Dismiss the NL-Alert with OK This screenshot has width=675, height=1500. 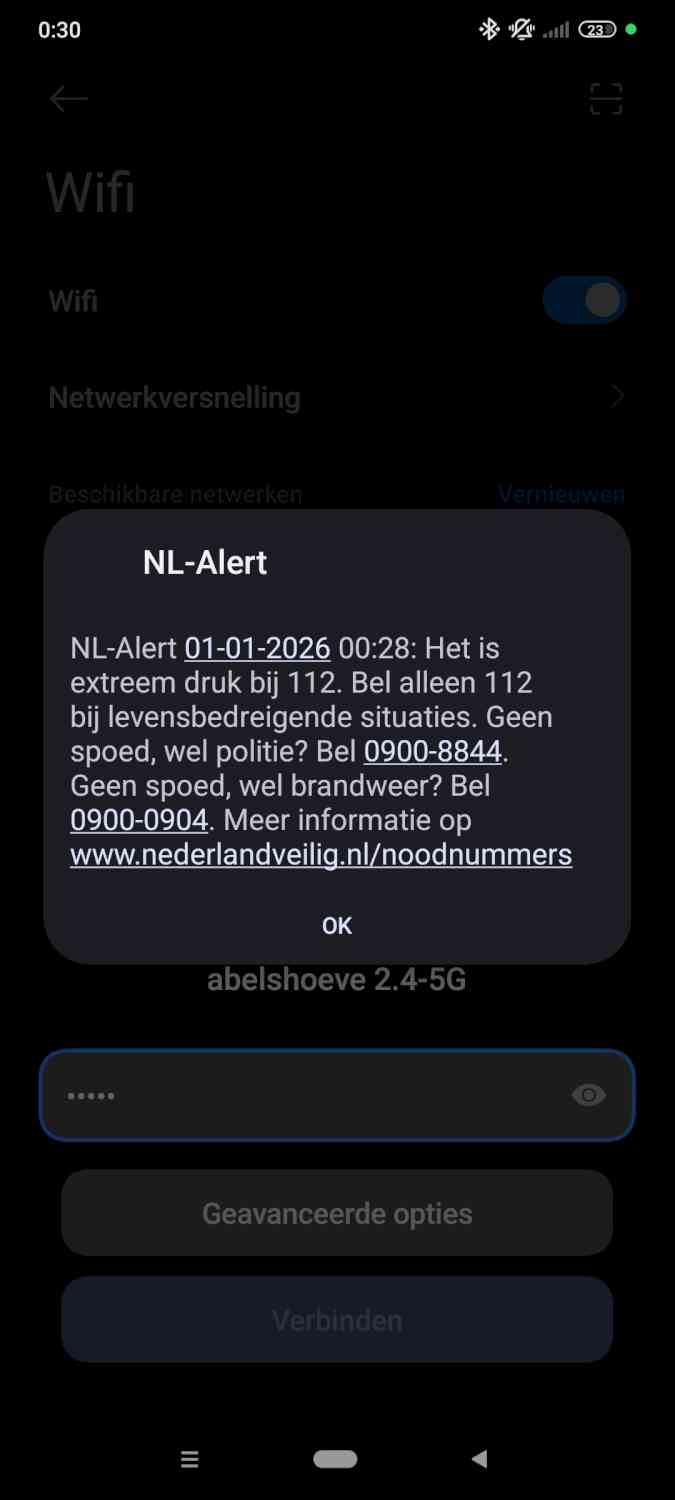click(x=337, y=926)
